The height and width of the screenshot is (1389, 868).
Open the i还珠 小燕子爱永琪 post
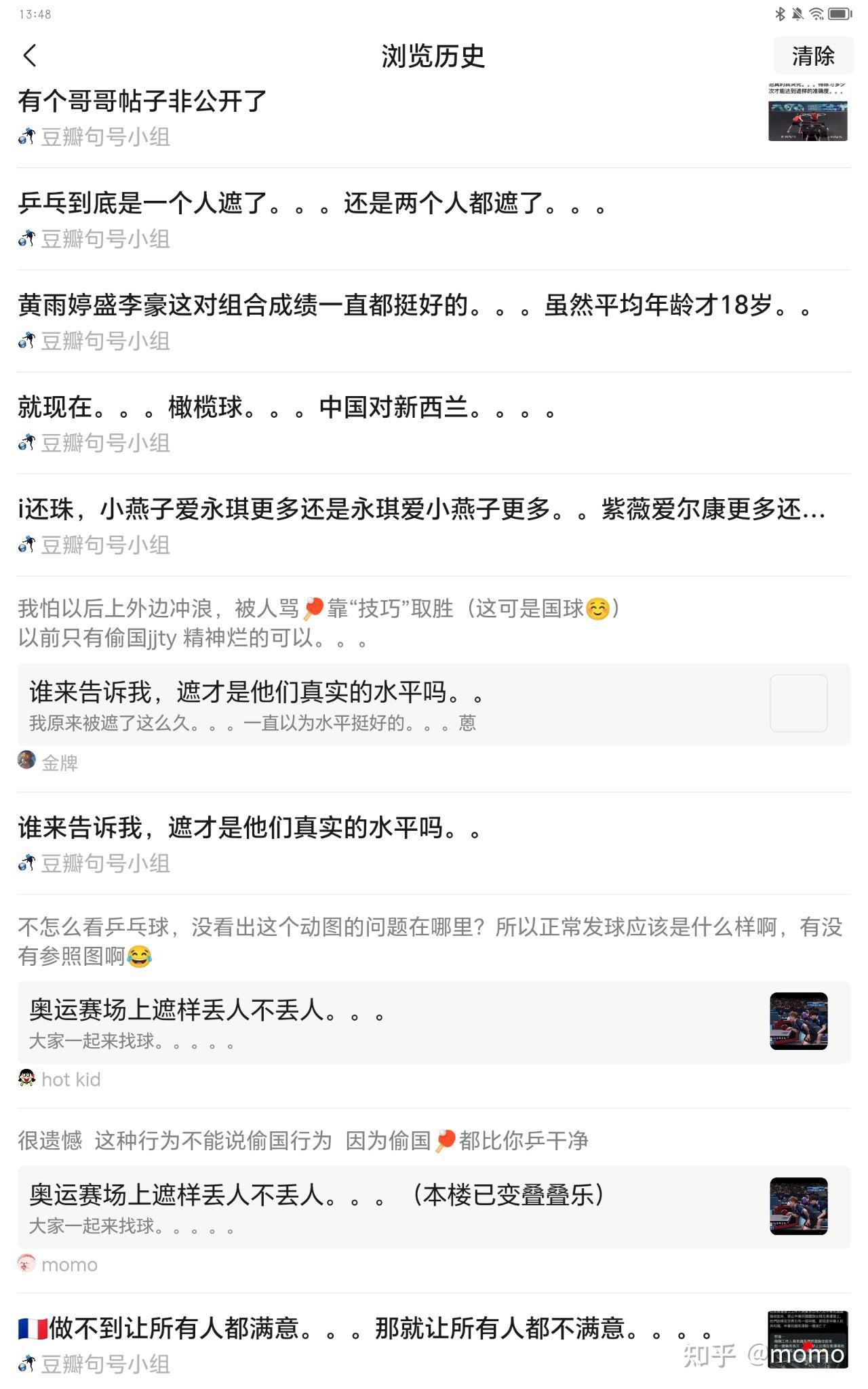[420, 509]
